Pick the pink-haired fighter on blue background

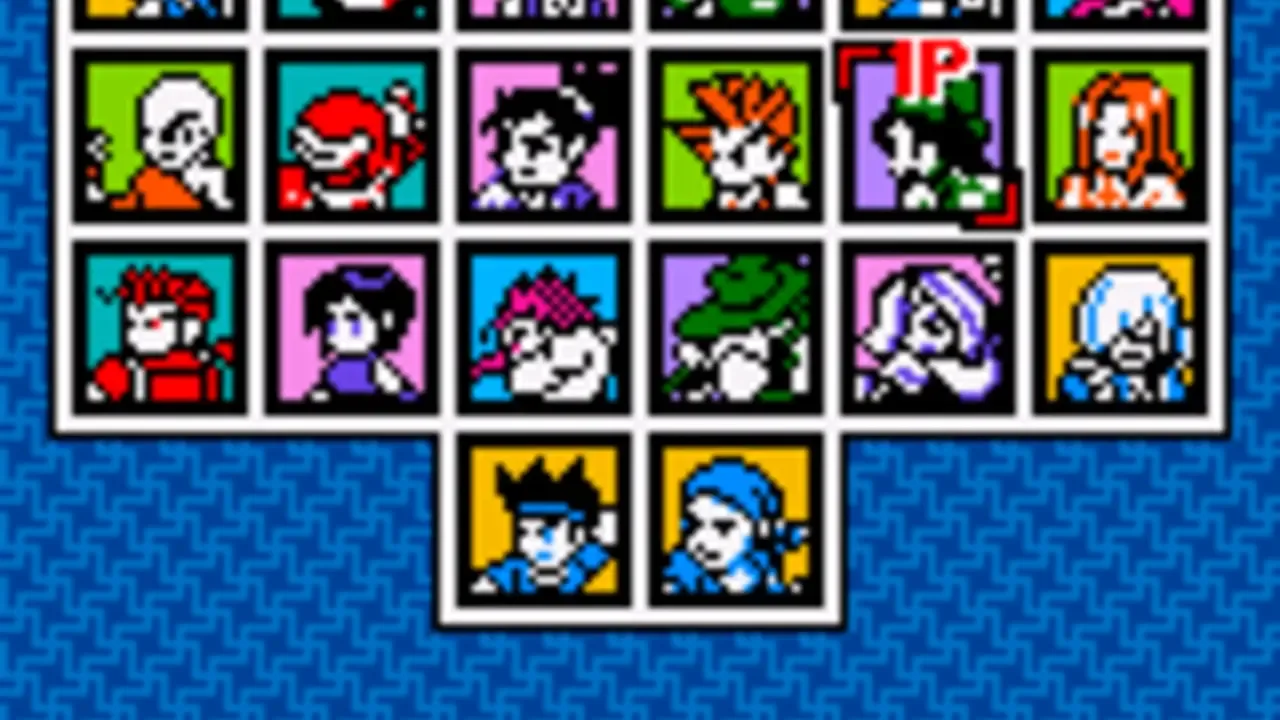point(544,329)
